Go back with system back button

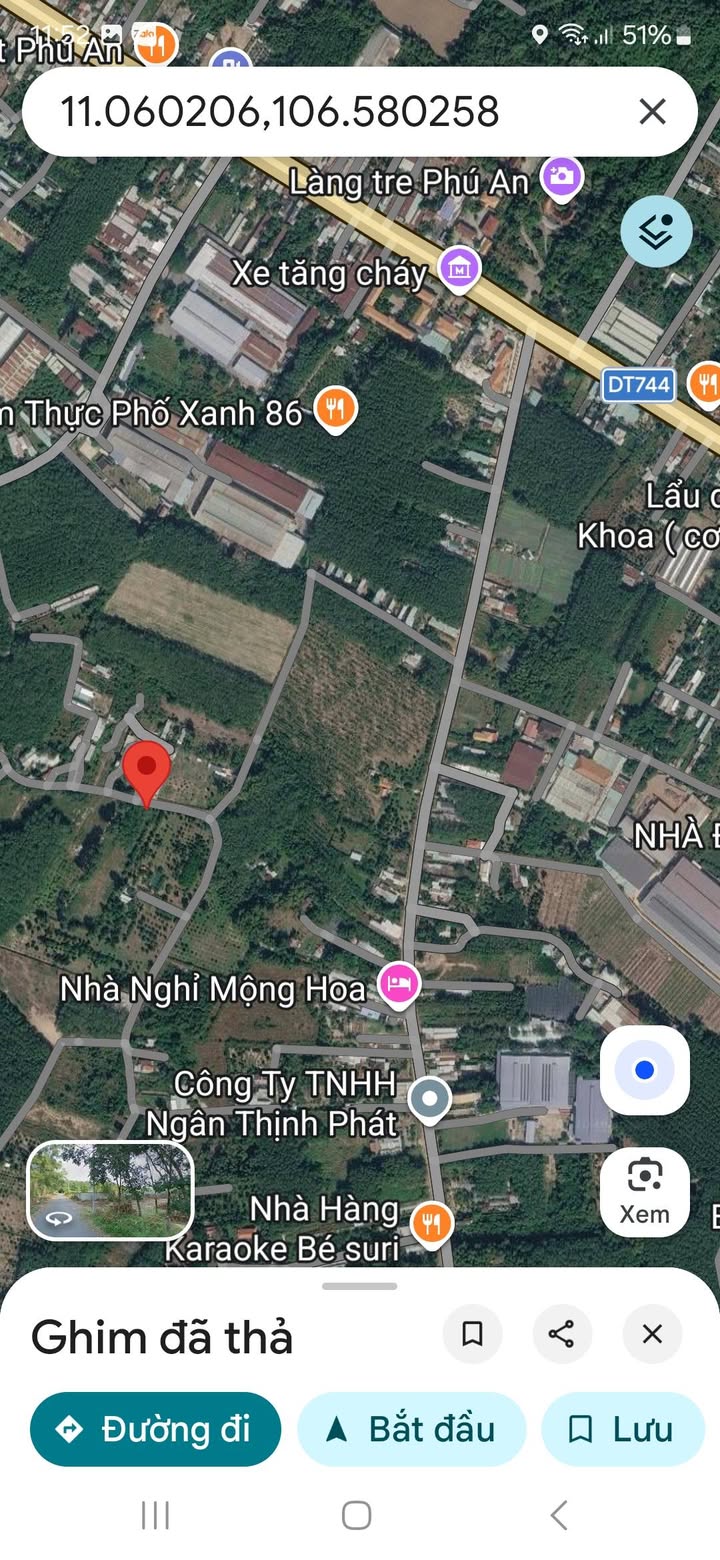tap(559, 1515)
